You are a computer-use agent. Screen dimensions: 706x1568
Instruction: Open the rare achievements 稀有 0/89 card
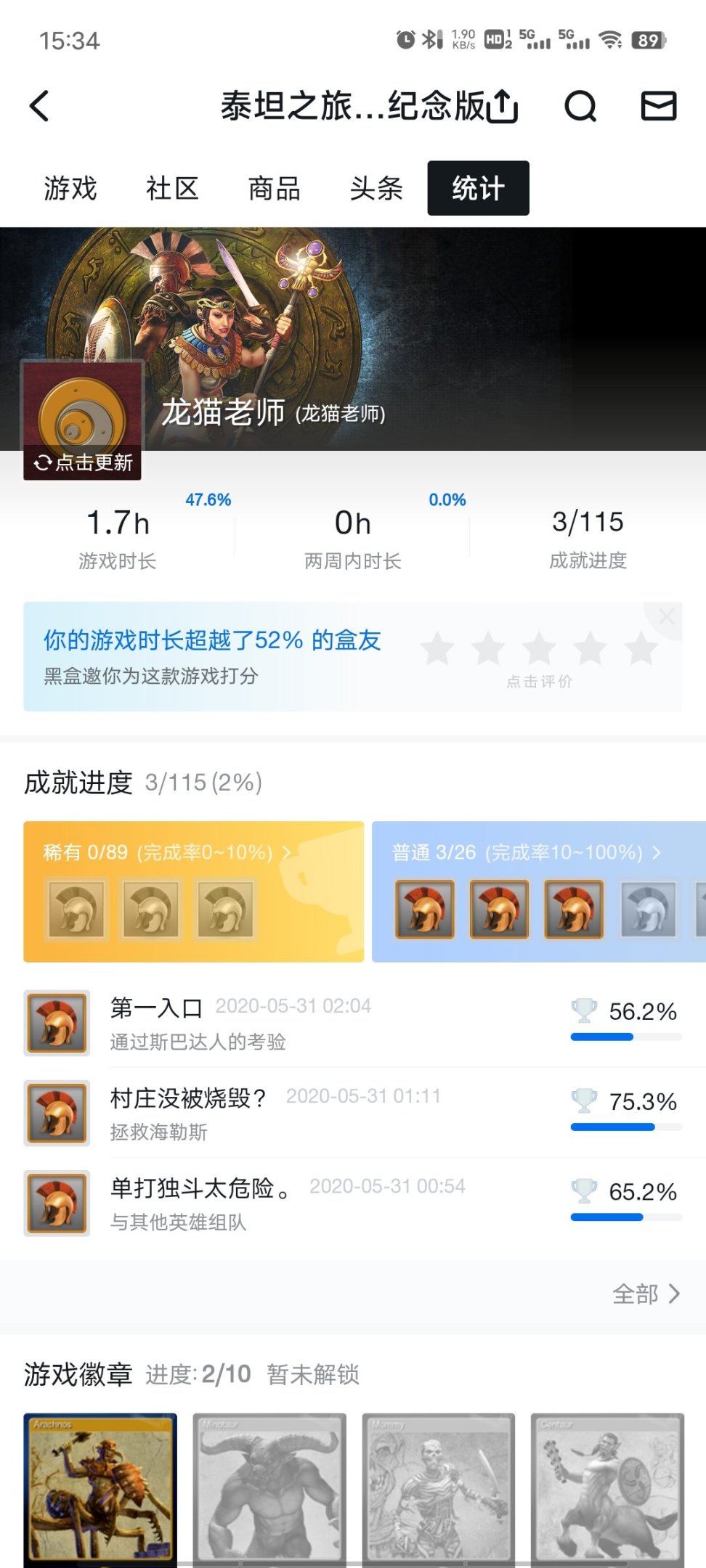(193, 891)
